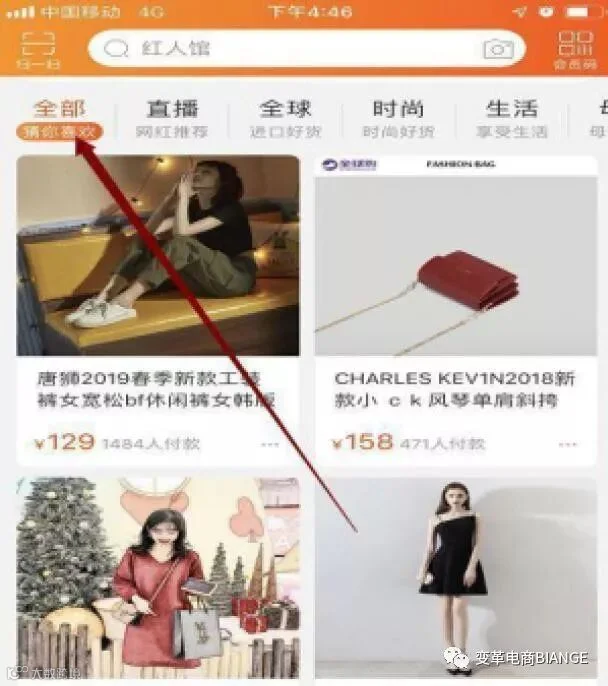
Task: Open the CHARLES KEV1N bag product card
Action: [x=456, y=311]
